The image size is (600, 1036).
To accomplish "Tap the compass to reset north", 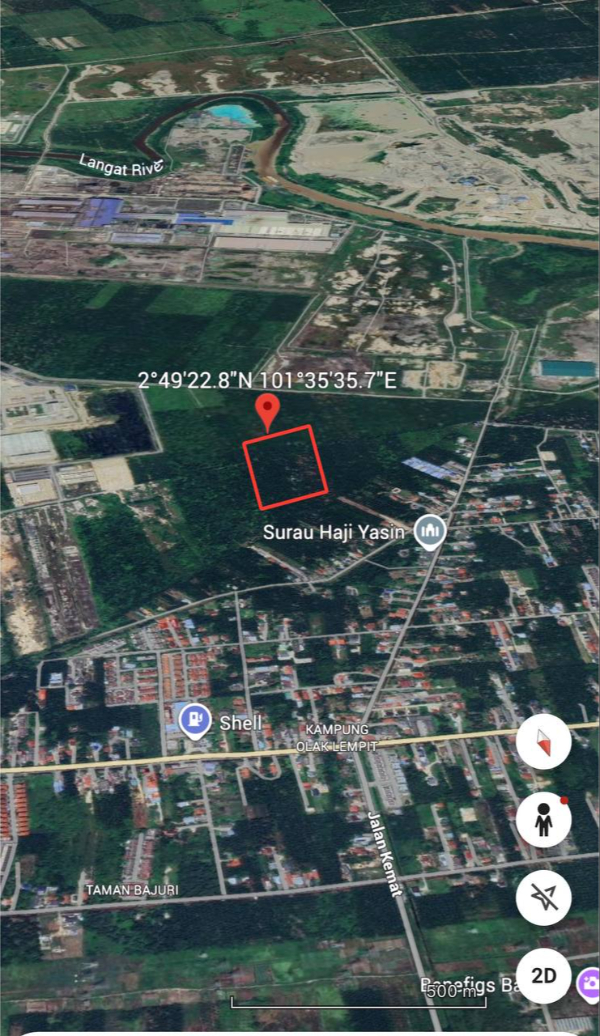I will pos(544,743).
